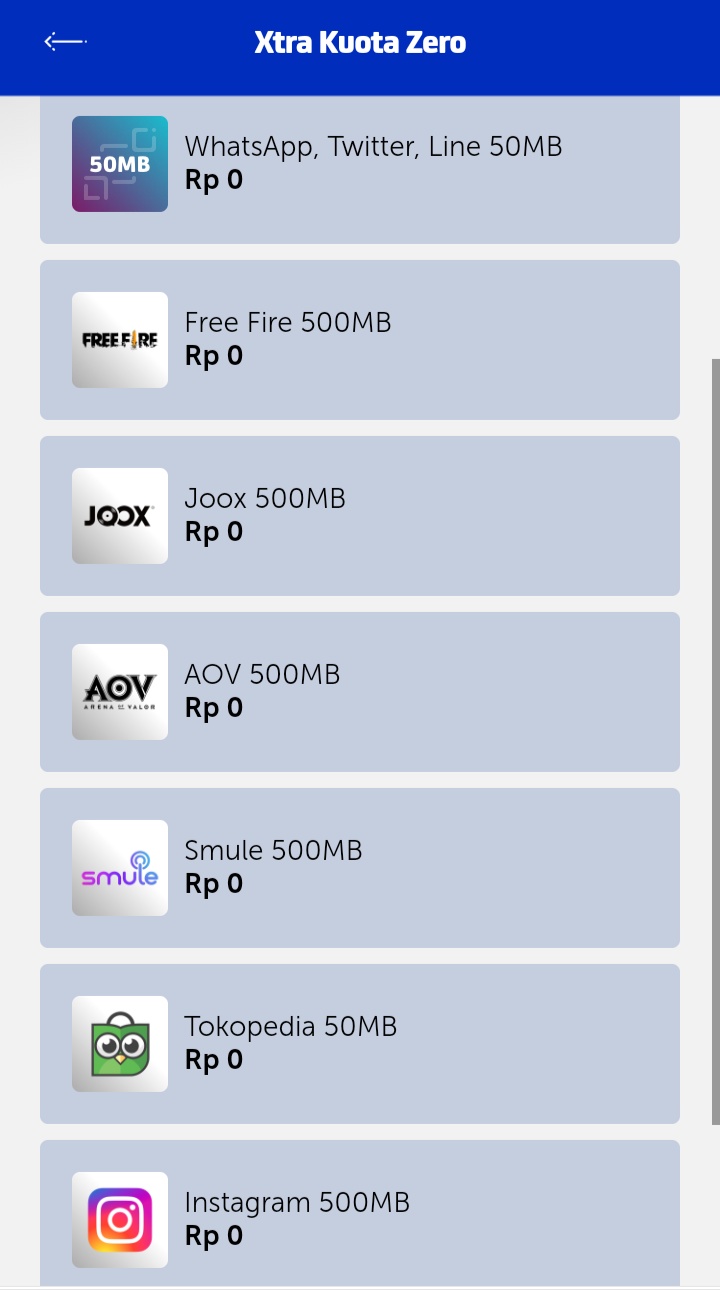Tap the AOV 500MB package
Viewport: 720px width, 1290px height.
360,692
